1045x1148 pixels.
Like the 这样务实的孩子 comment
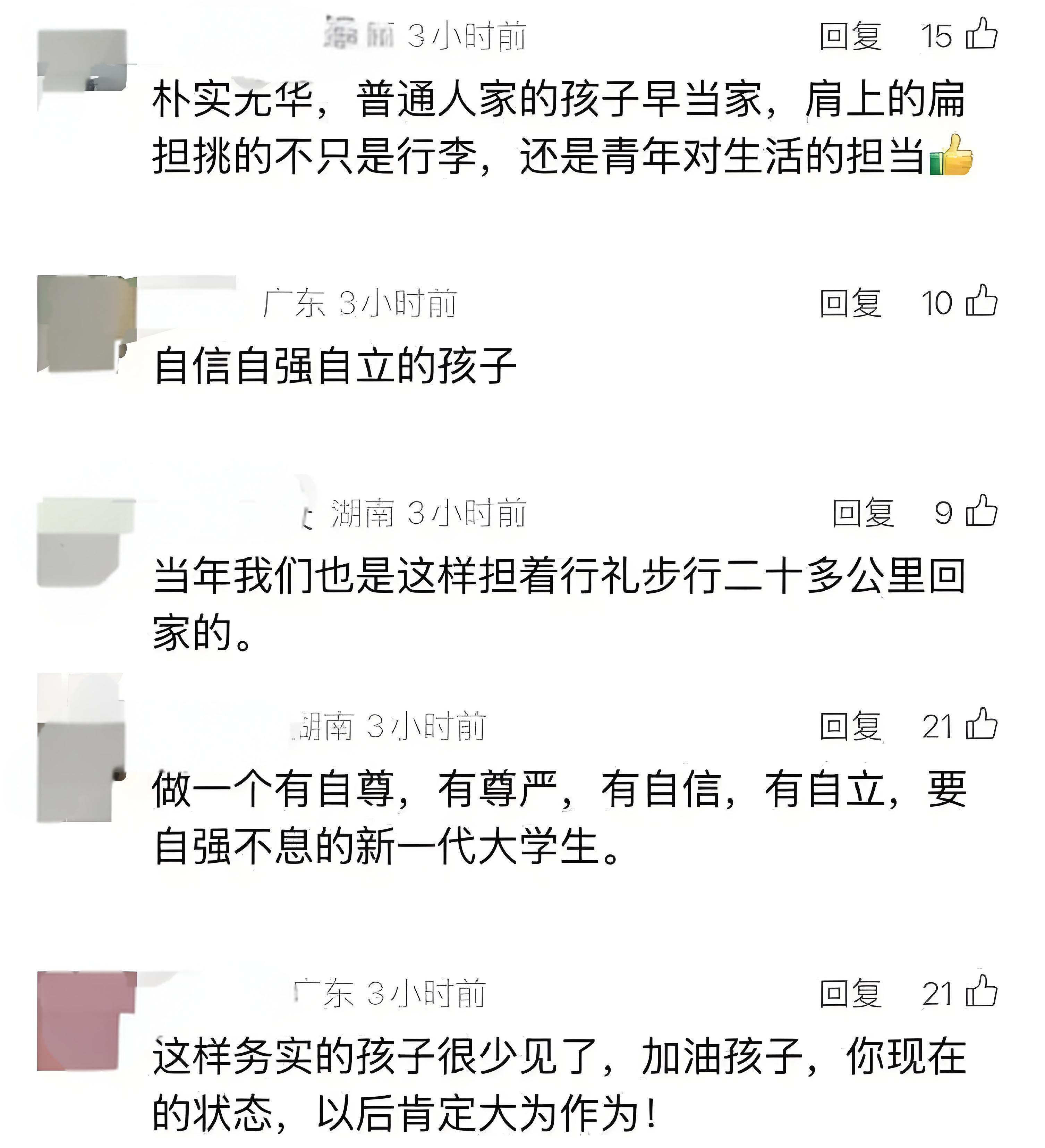pyautogui.click(x=981, y=992)
